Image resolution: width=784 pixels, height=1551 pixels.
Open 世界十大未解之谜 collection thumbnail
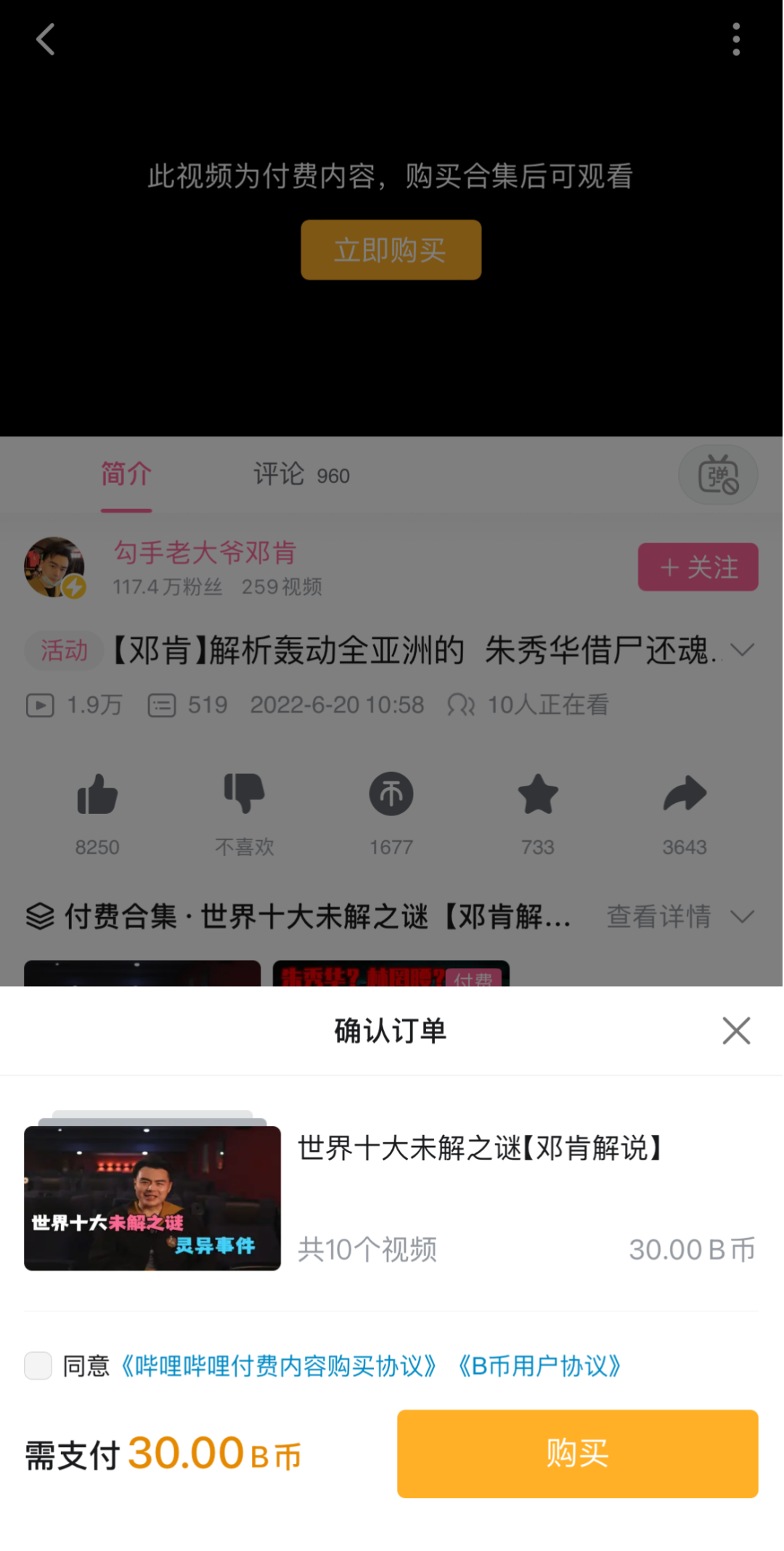152,1198
